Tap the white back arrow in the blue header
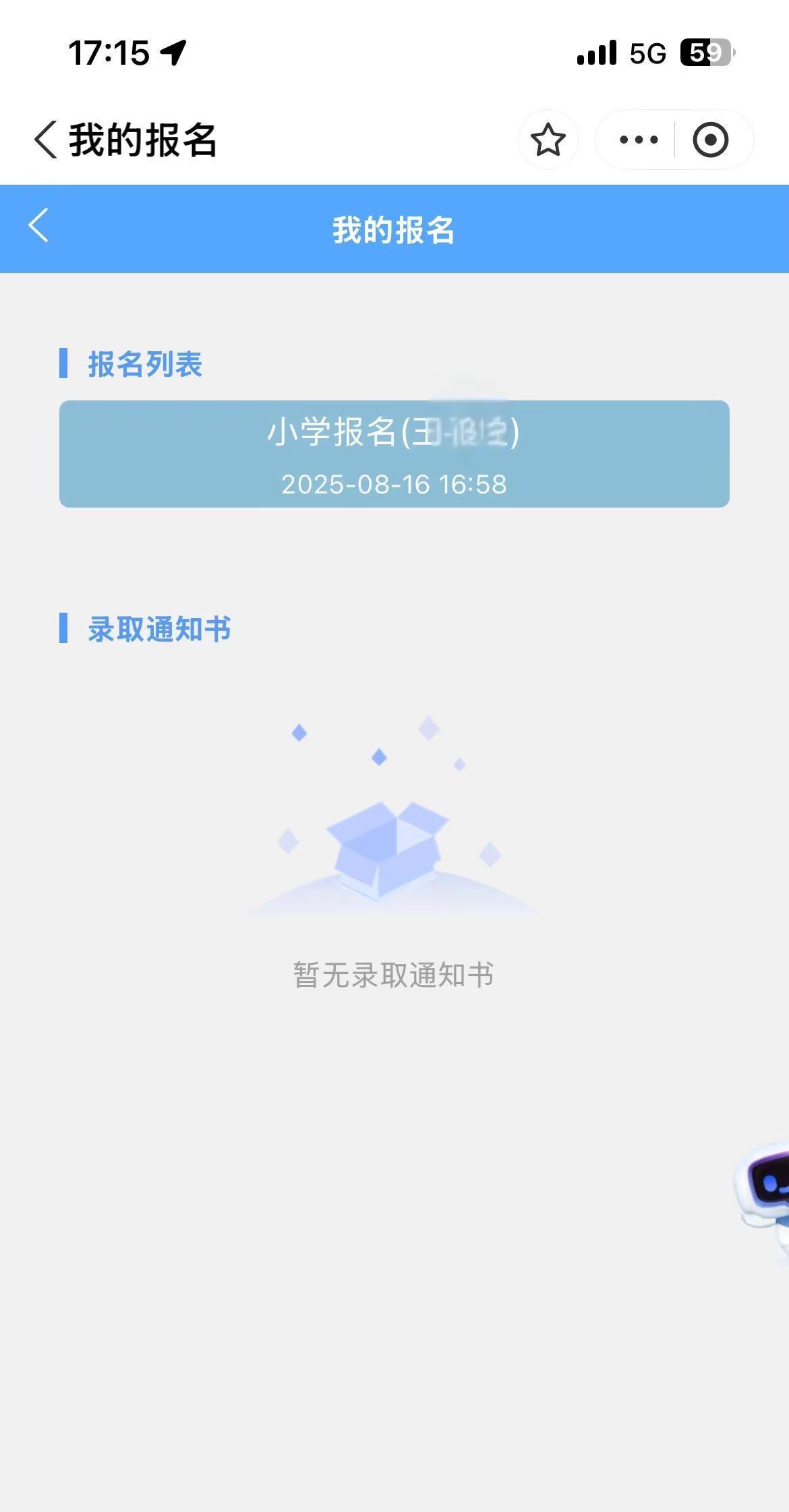This screenshot has height=1512, width=789. [x=39, y=225]
